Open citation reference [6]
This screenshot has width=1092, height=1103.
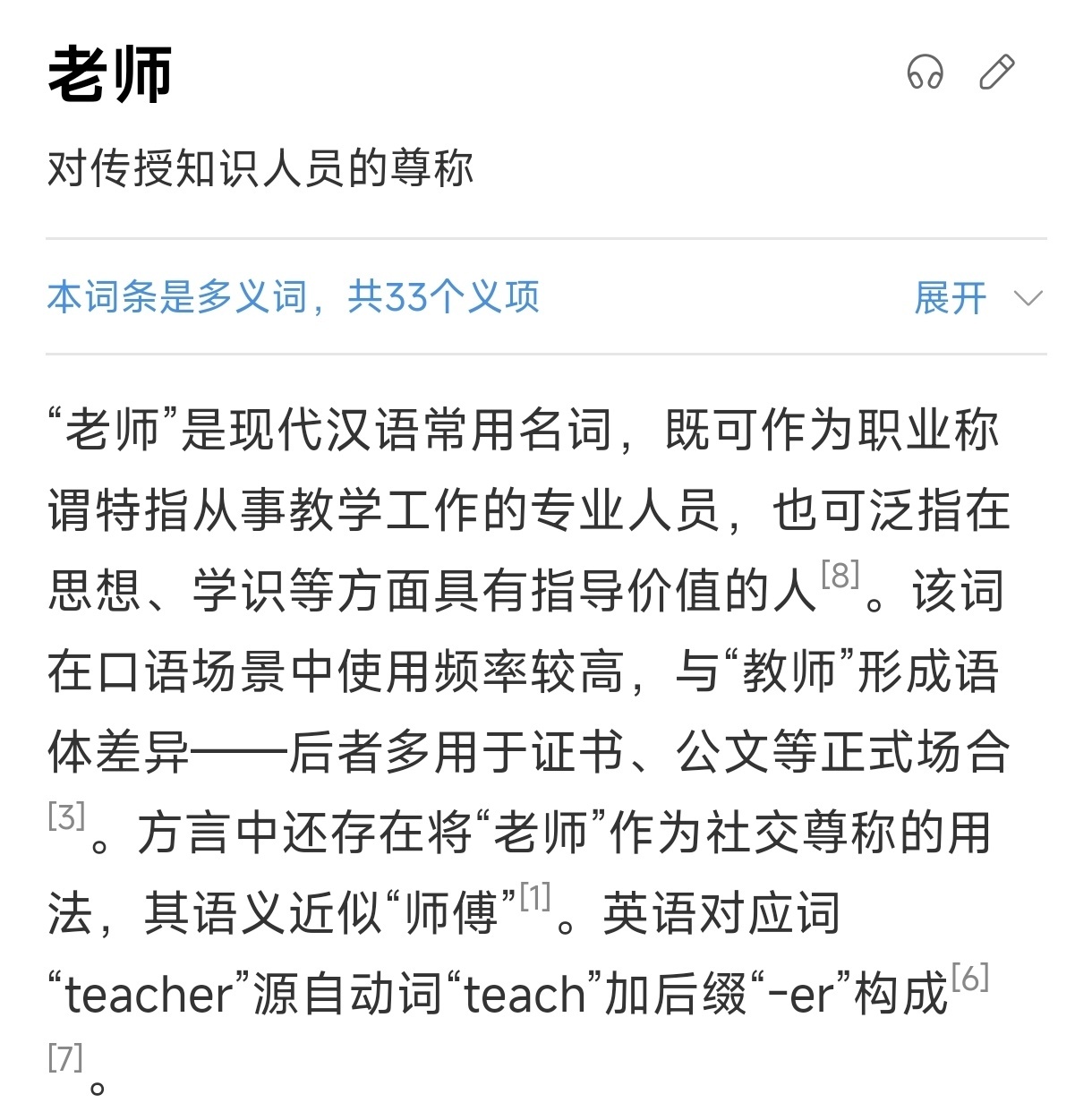coord(970,977)
